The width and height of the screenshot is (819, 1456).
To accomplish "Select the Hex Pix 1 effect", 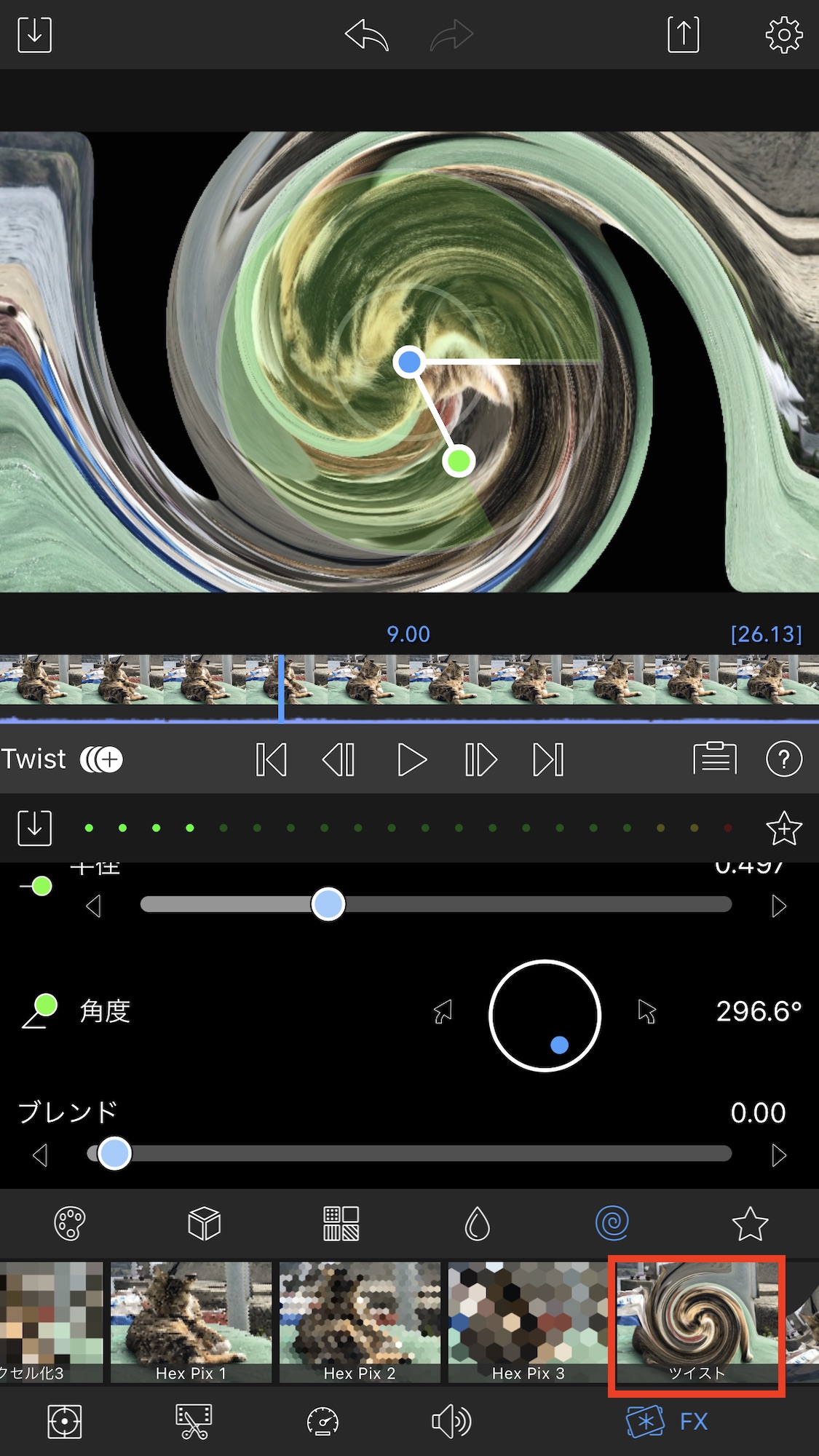I will (x=191, y=1321).
